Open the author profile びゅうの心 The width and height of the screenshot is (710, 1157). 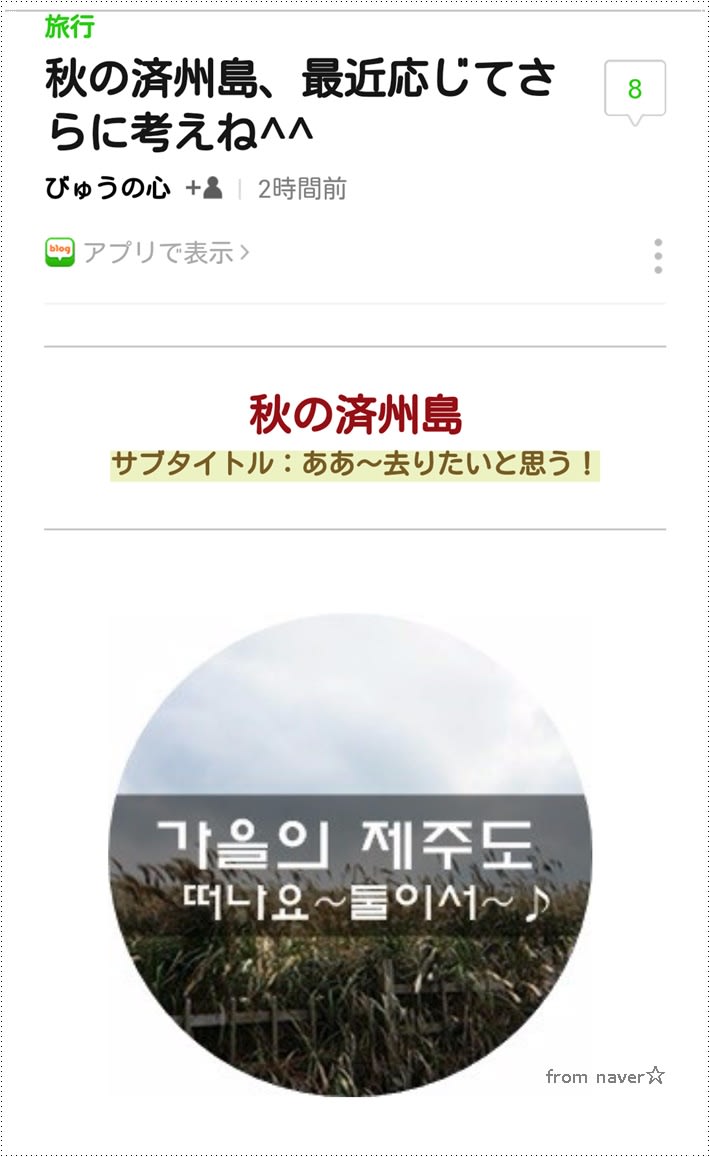107,188
